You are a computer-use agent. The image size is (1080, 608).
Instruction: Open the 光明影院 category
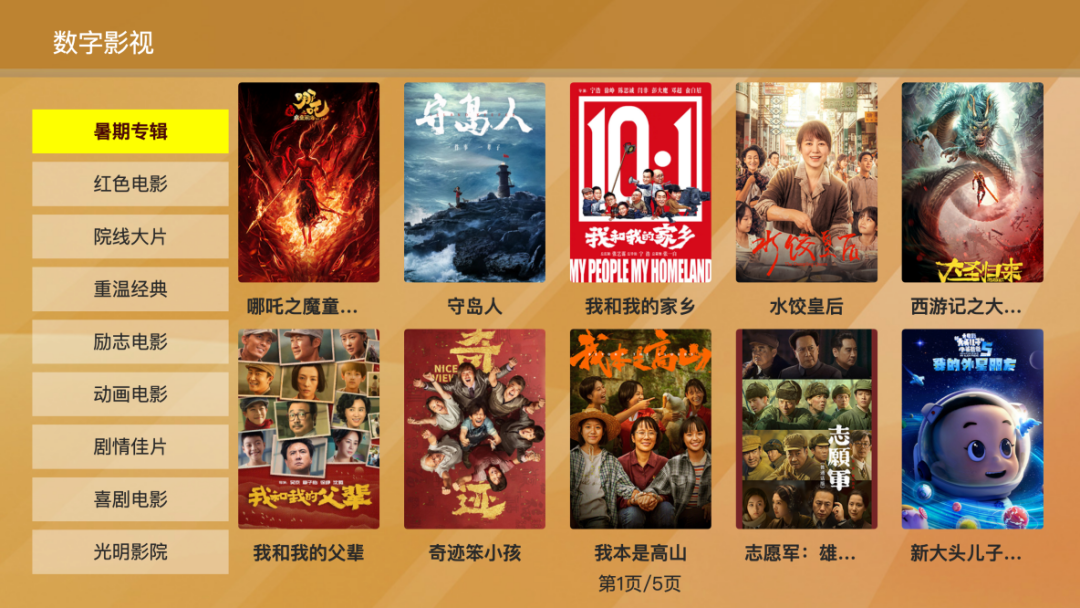[x=130, y=552]
